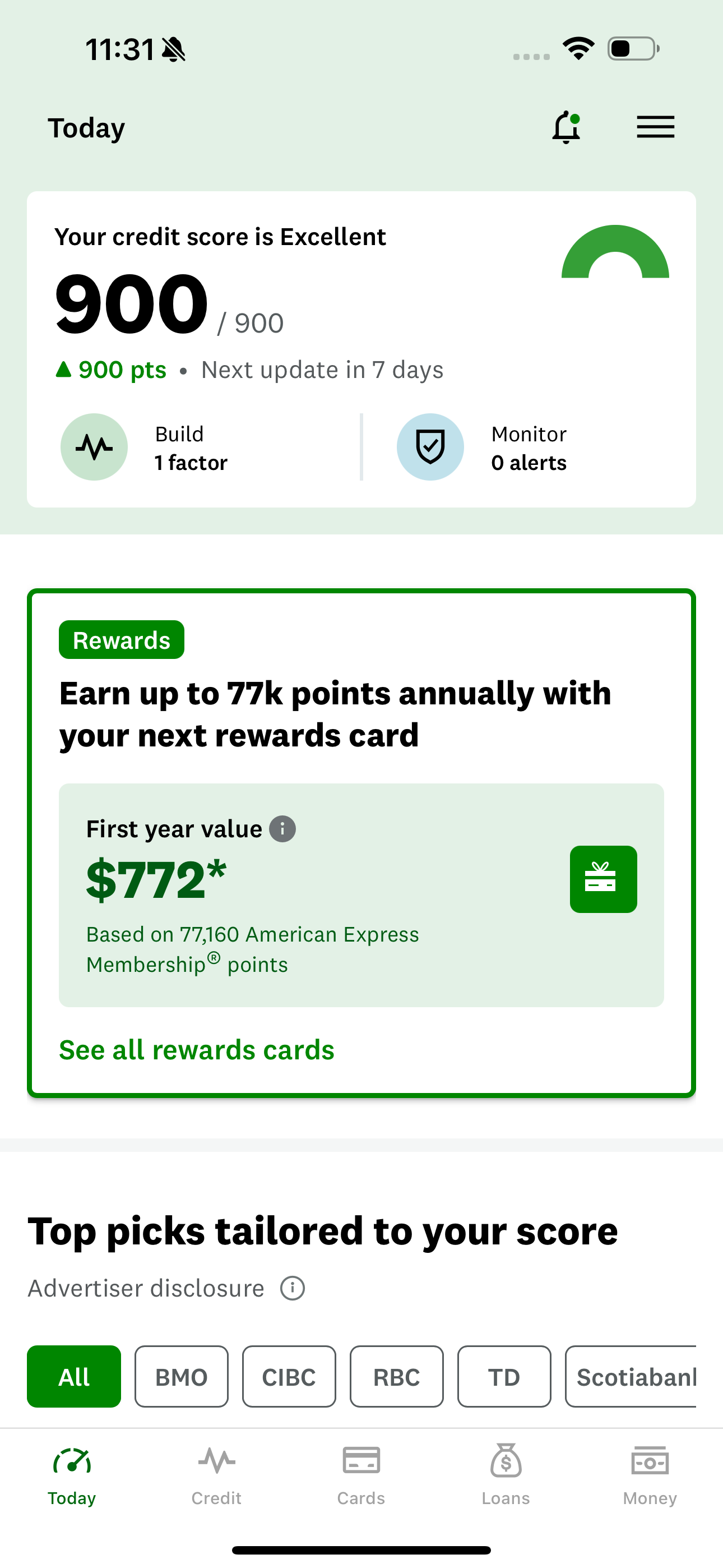Viewport: 723px width, 1568px height.
Task: See all rewards cards
Action: (x=197, y=1050)
